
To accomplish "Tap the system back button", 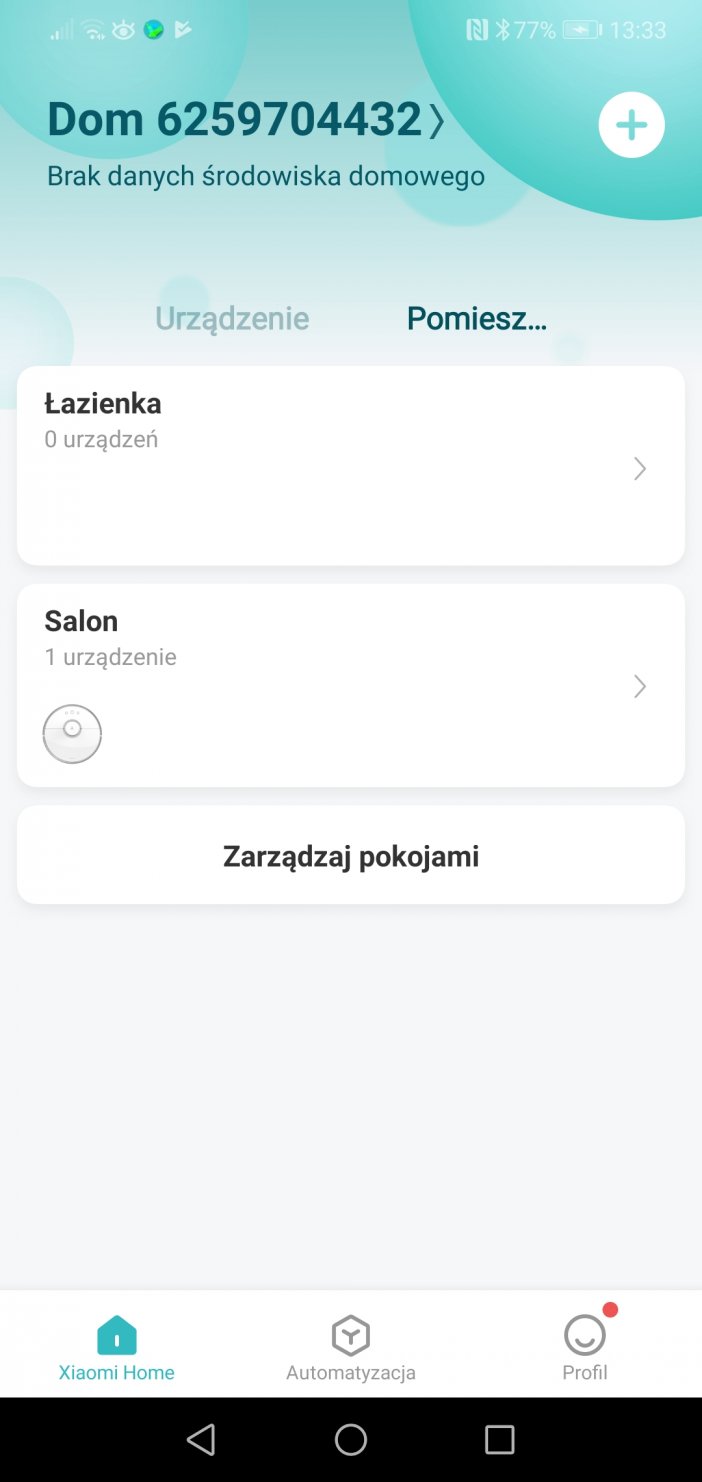I will (x=201, y=1440).
